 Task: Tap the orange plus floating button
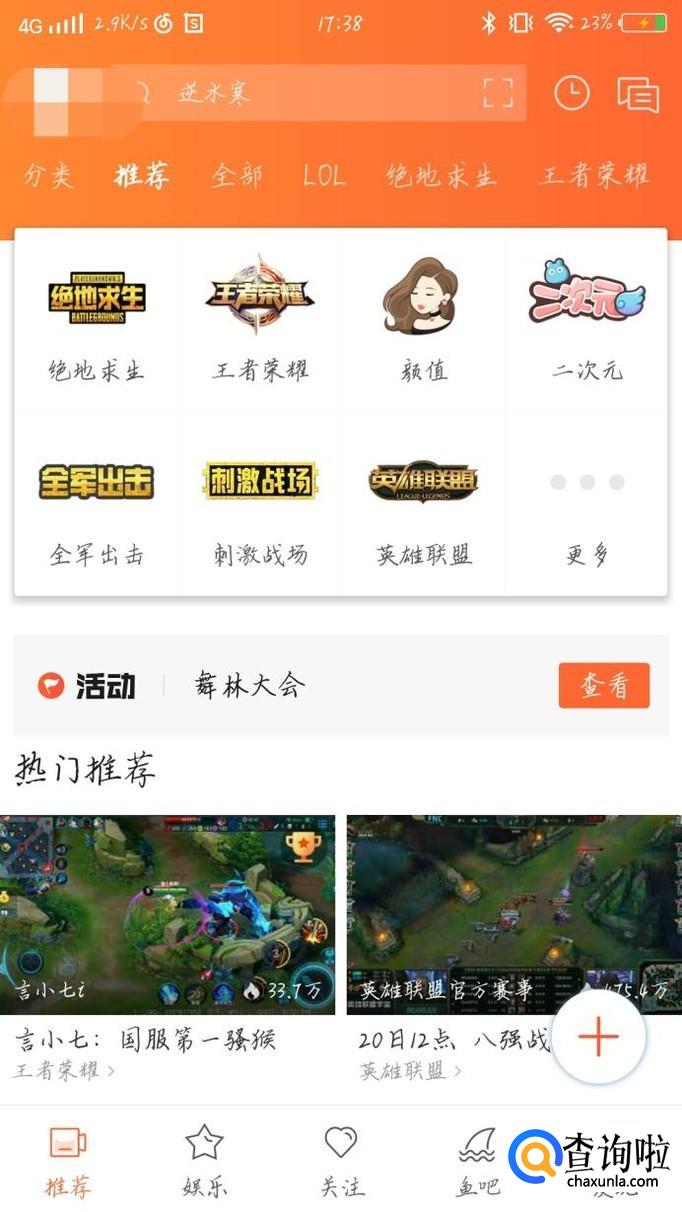click(x=598, y=1038)
